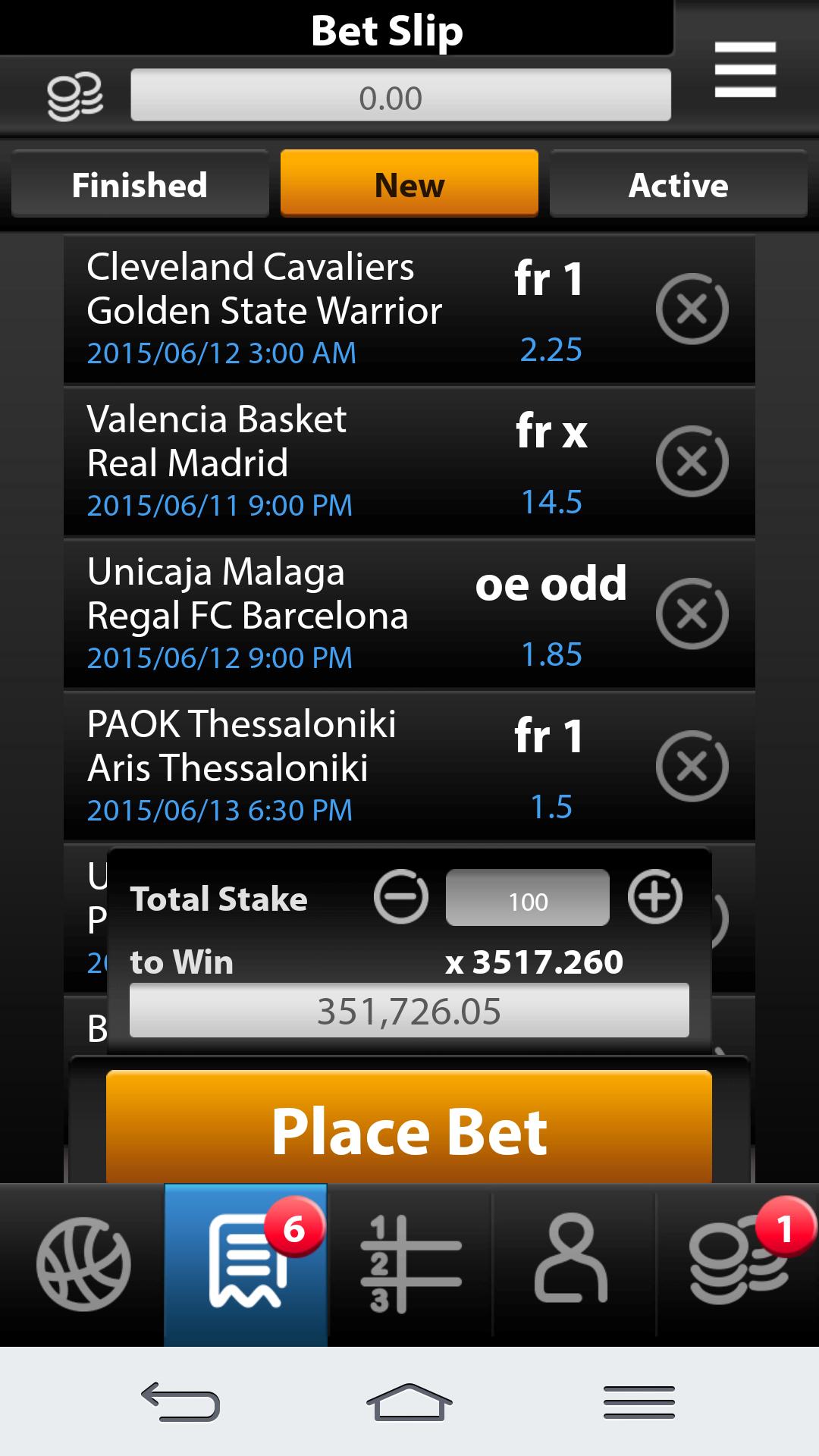Select the New bets tab
The height and width of the screenshot is (1456, 819).
click(x=409, y=184)
